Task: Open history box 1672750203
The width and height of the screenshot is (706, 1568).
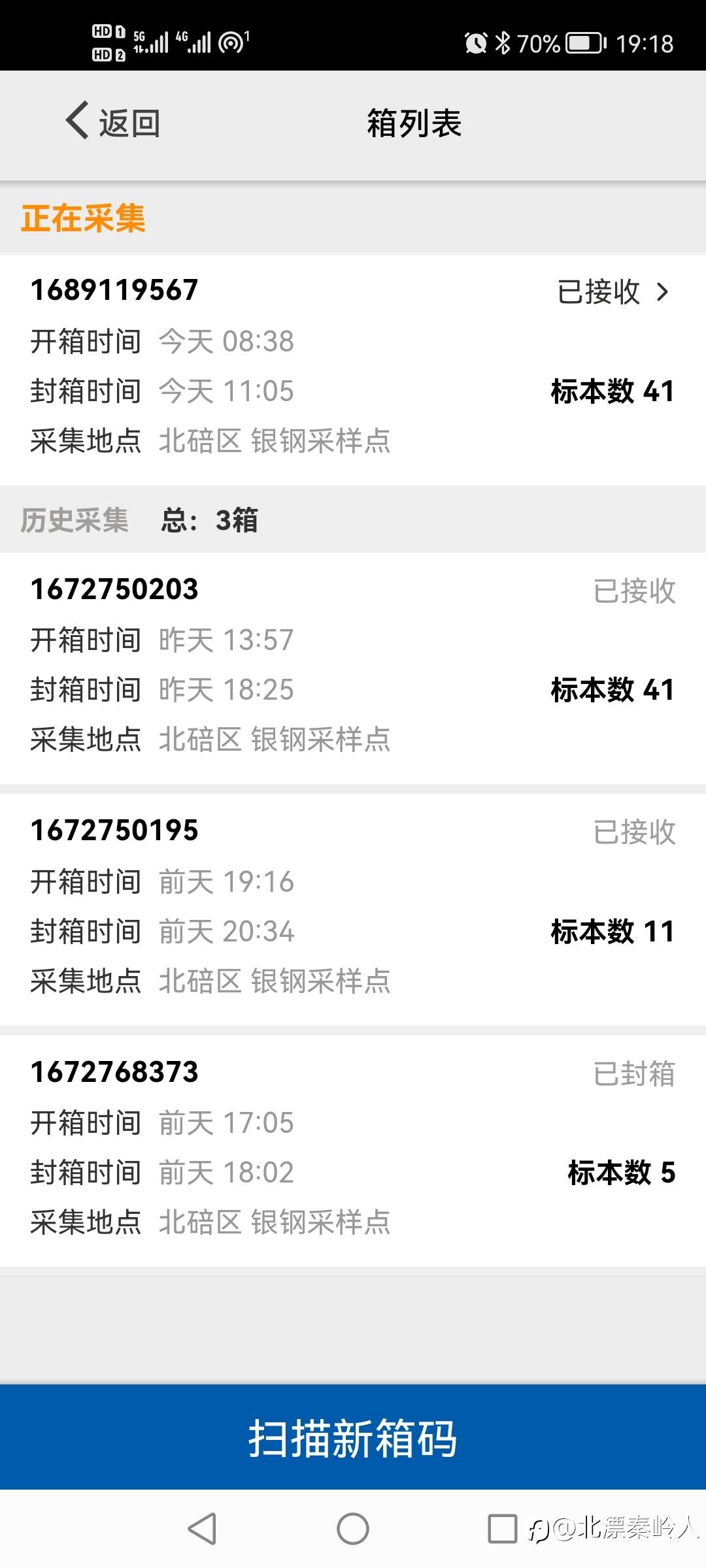Action: [x=353, y=665]
